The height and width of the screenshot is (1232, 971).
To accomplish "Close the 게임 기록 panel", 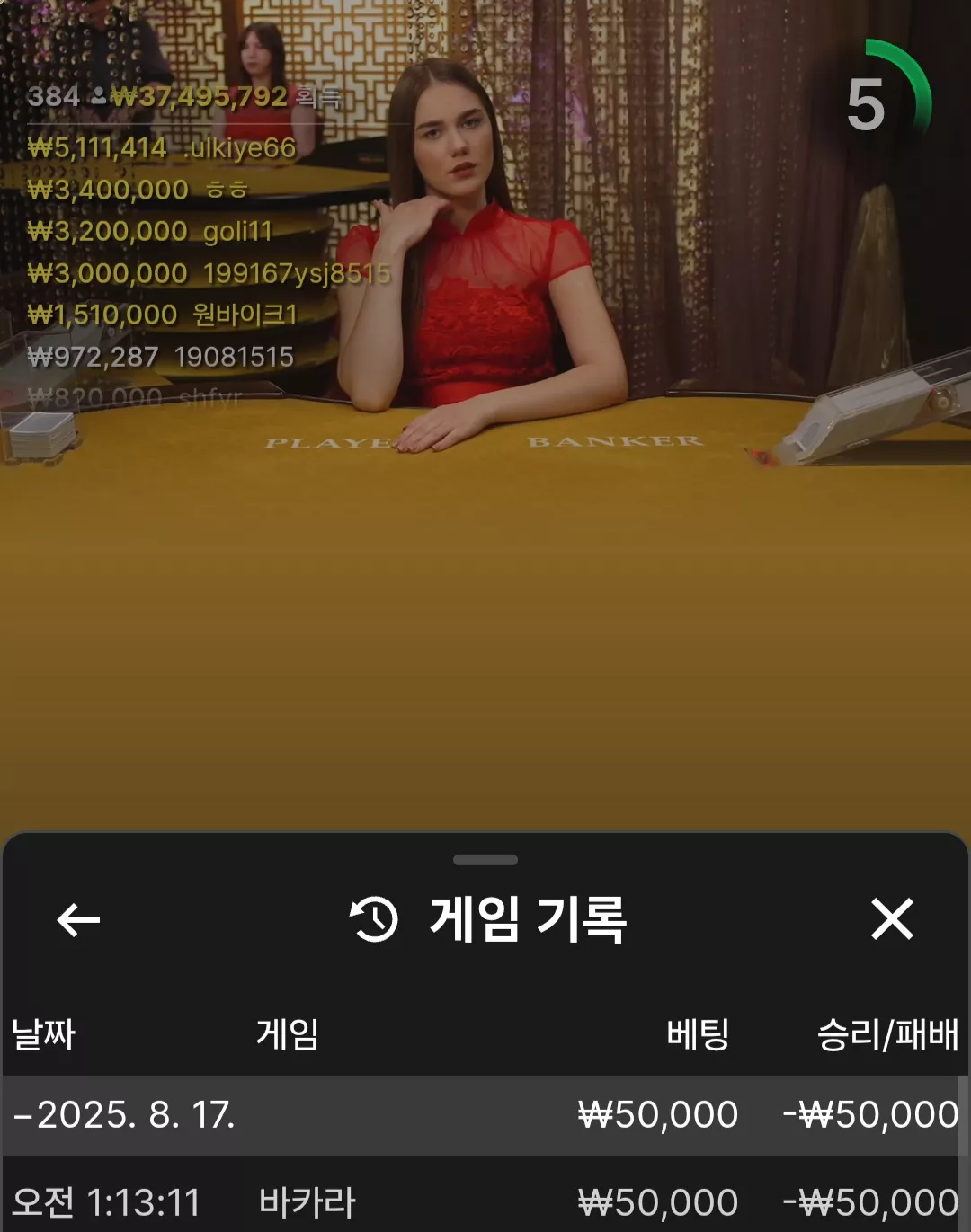I will coord(892,918).
